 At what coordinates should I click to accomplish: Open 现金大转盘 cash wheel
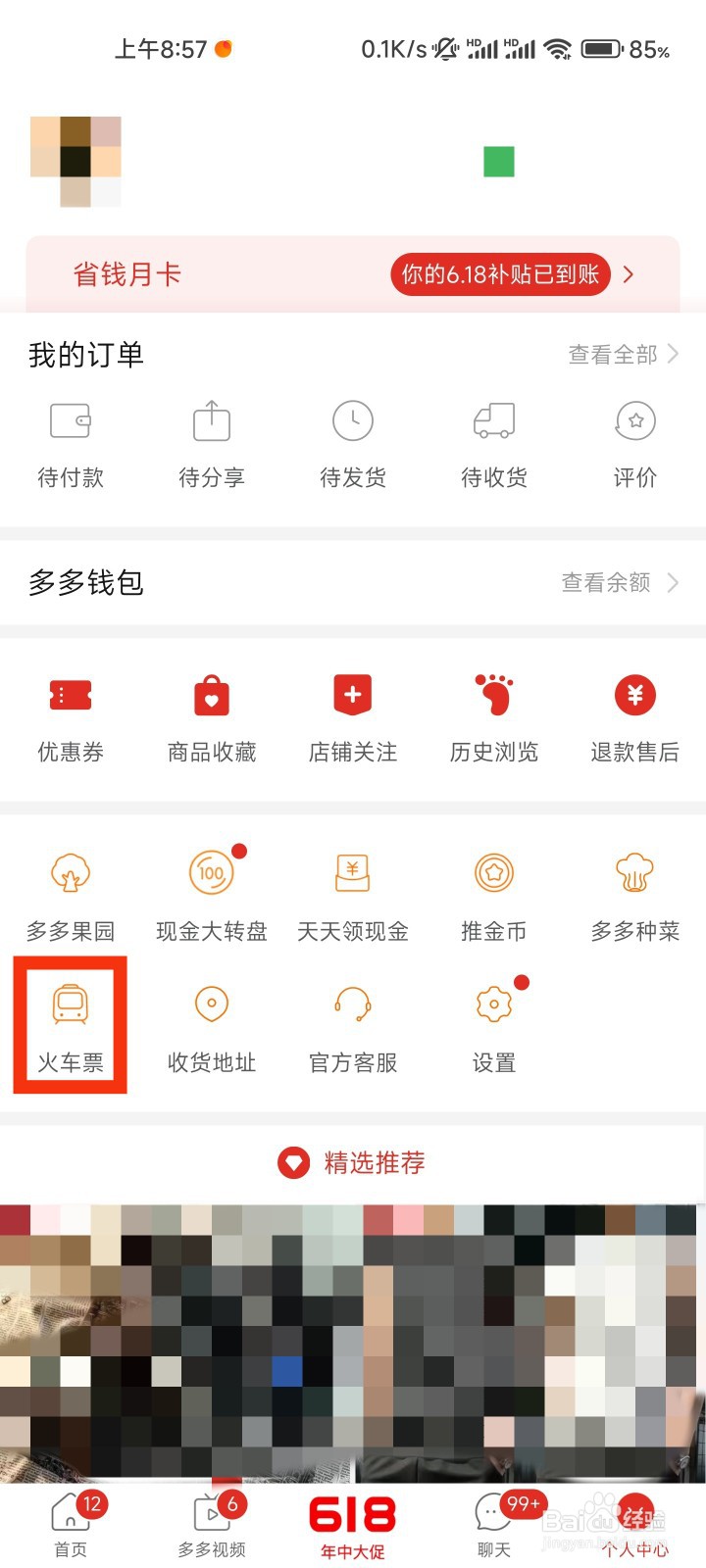(x=212, y=897)
